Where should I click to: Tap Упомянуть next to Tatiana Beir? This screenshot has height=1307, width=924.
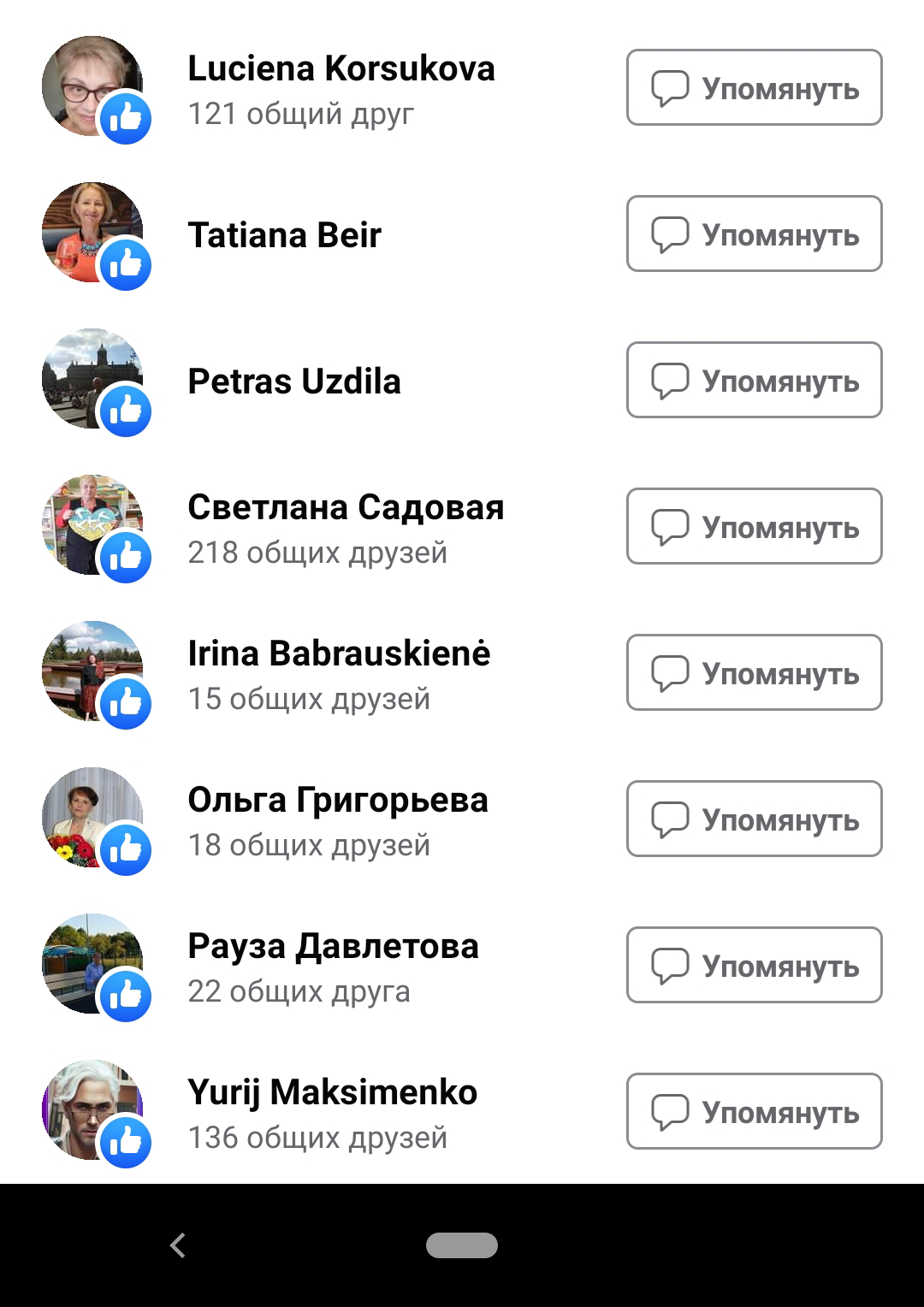pos(754,234)
